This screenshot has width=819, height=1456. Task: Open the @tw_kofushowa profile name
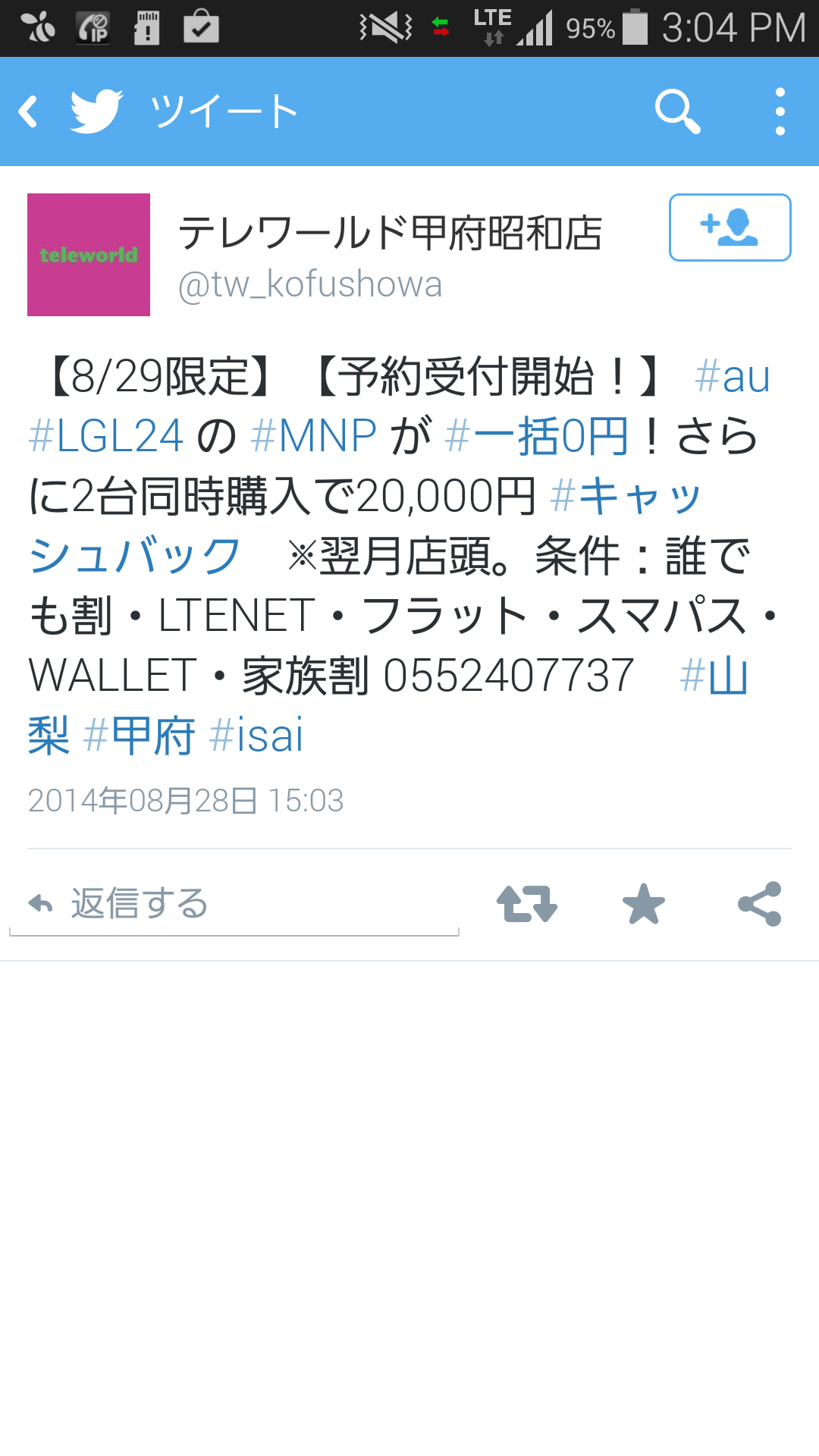(x=310, y=285)
